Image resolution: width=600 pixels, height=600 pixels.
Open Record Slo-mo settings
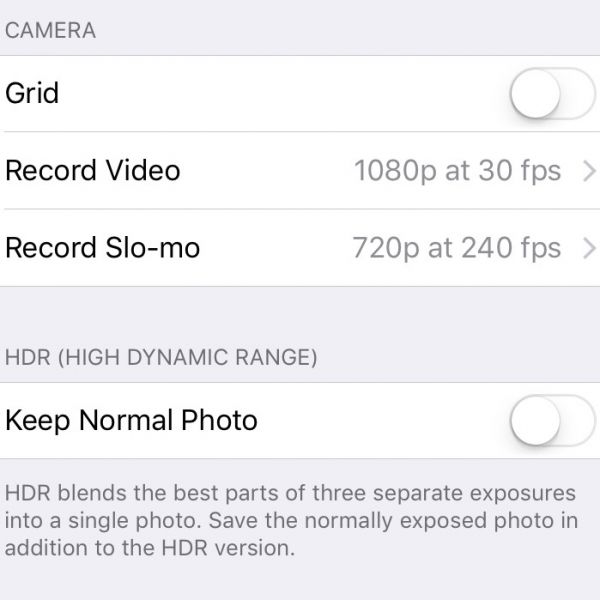pos(300,248)
